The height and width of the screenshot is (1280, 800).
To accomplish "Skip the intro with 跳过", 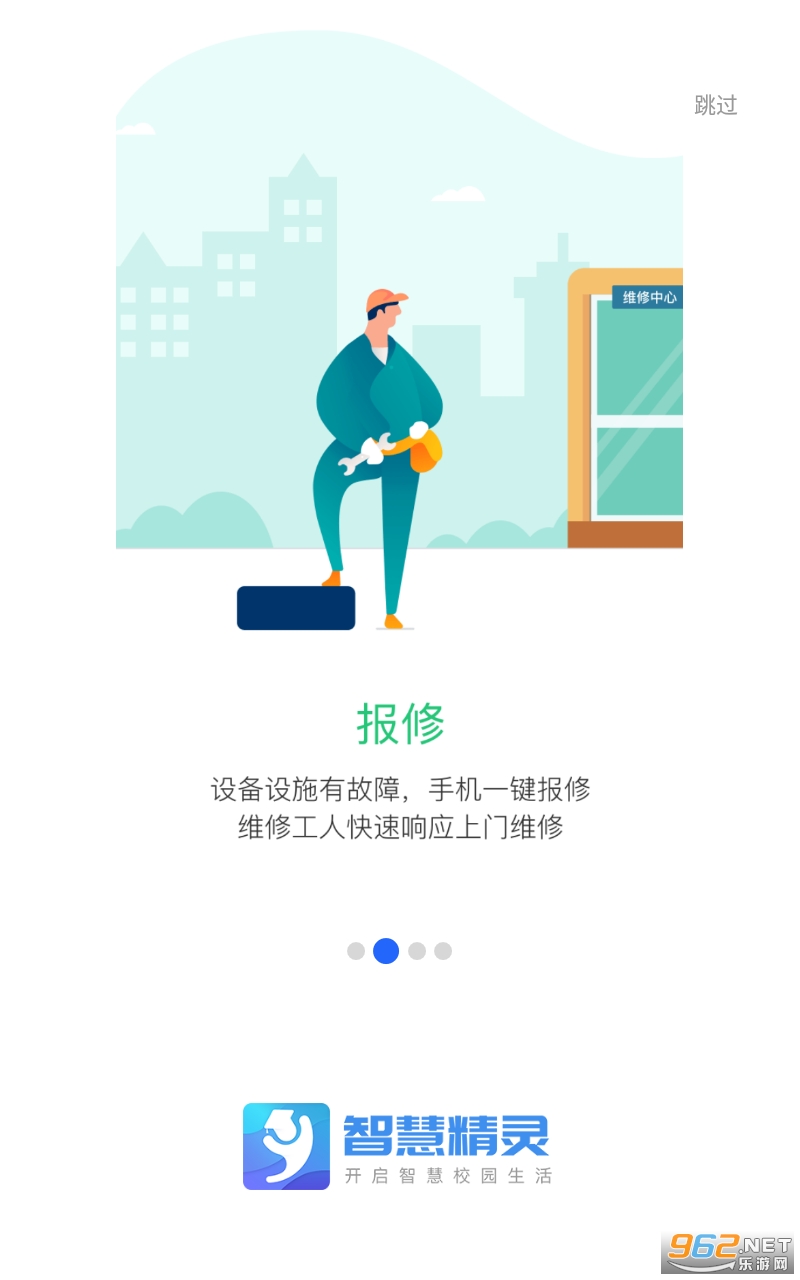I will 716,105.
